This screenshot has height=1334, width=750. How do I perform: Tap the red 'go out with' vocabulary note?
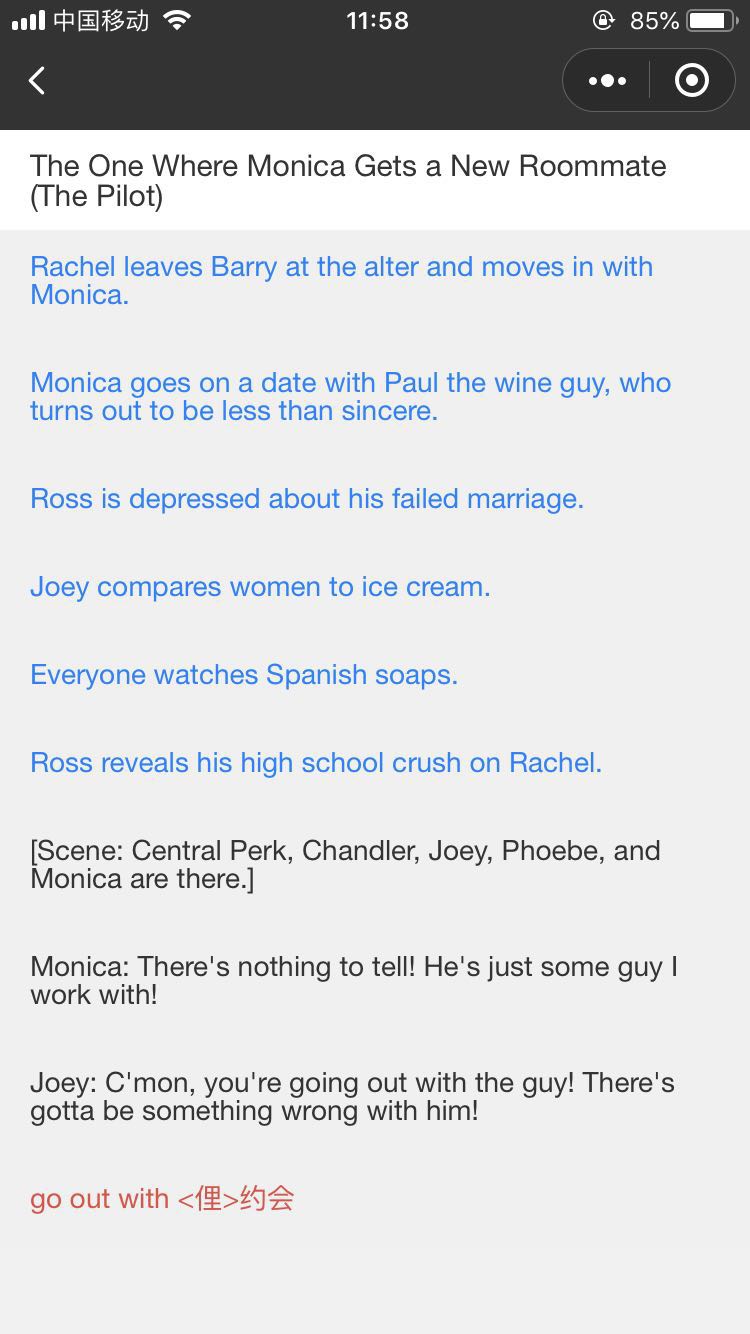point(162,1199)
